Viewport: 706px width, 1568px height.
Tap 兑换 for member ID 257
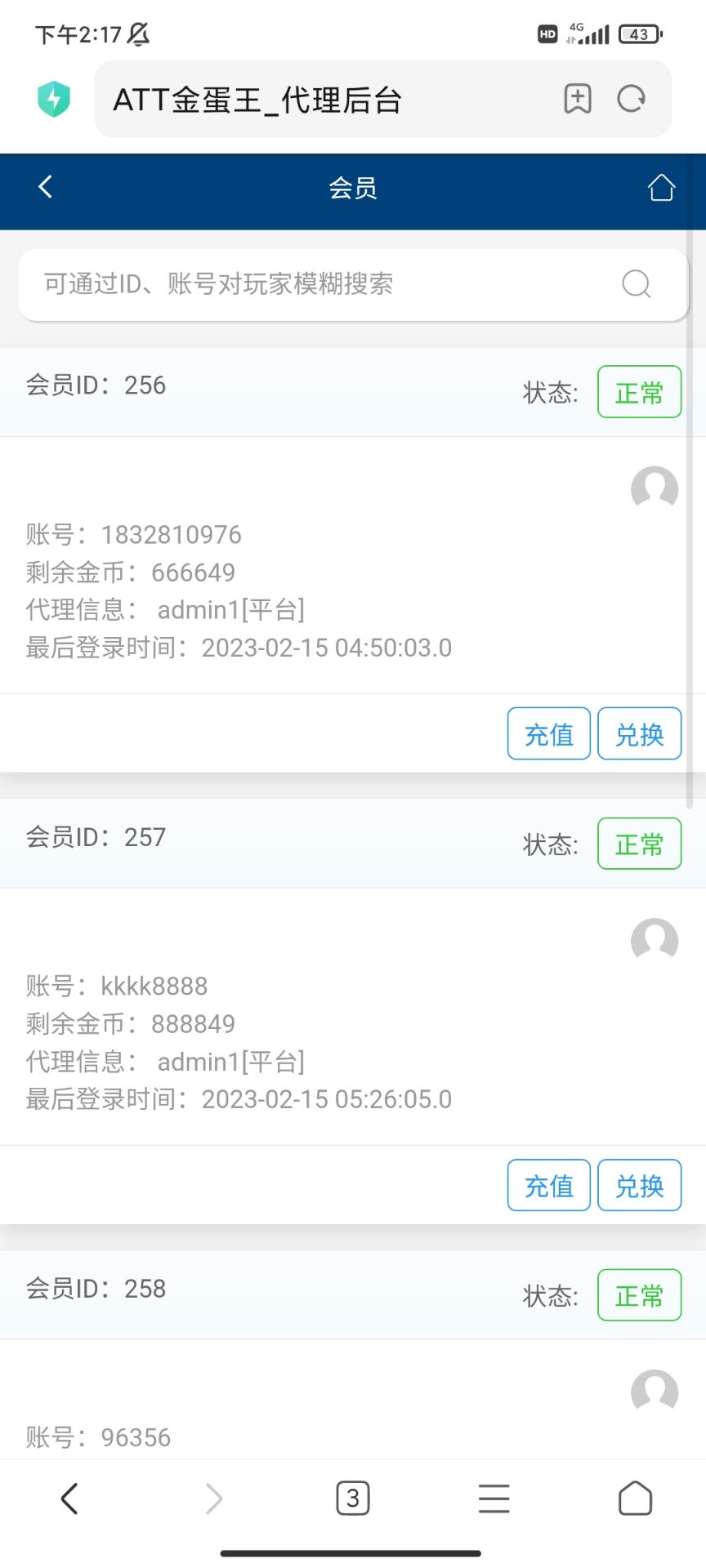[x=639, y=1185]
